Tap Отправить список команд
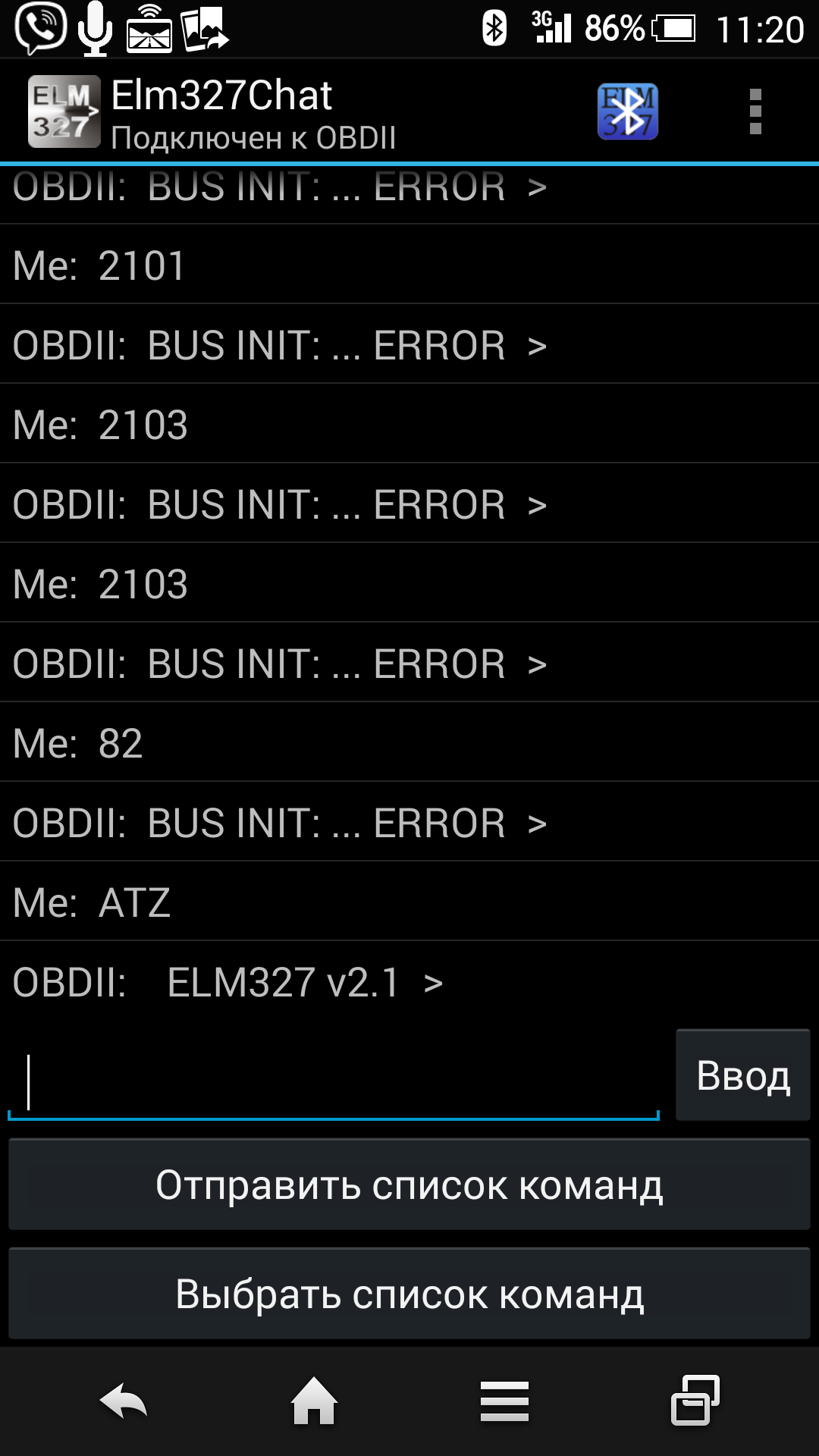Screen dimensions: 819x1456 (409, 1185)
